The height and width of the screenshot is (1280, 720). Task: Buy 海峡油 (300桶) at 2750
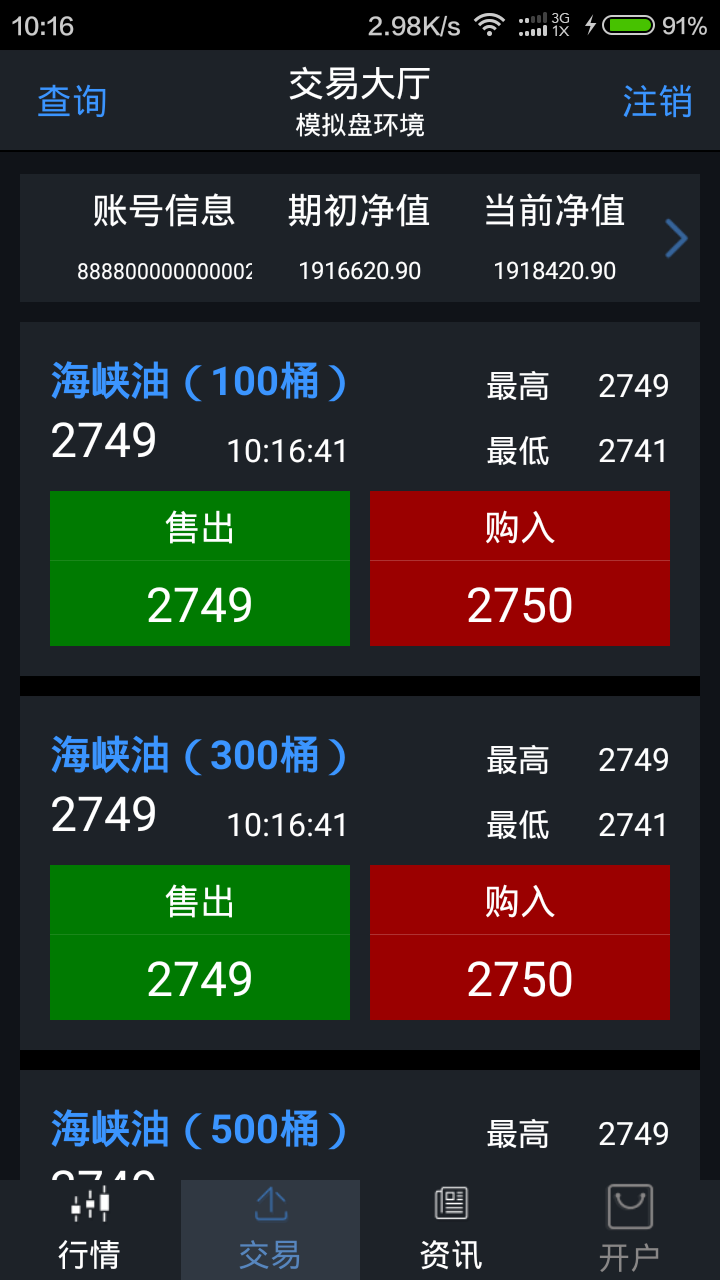pyautogui.click(x=519, y=942)
